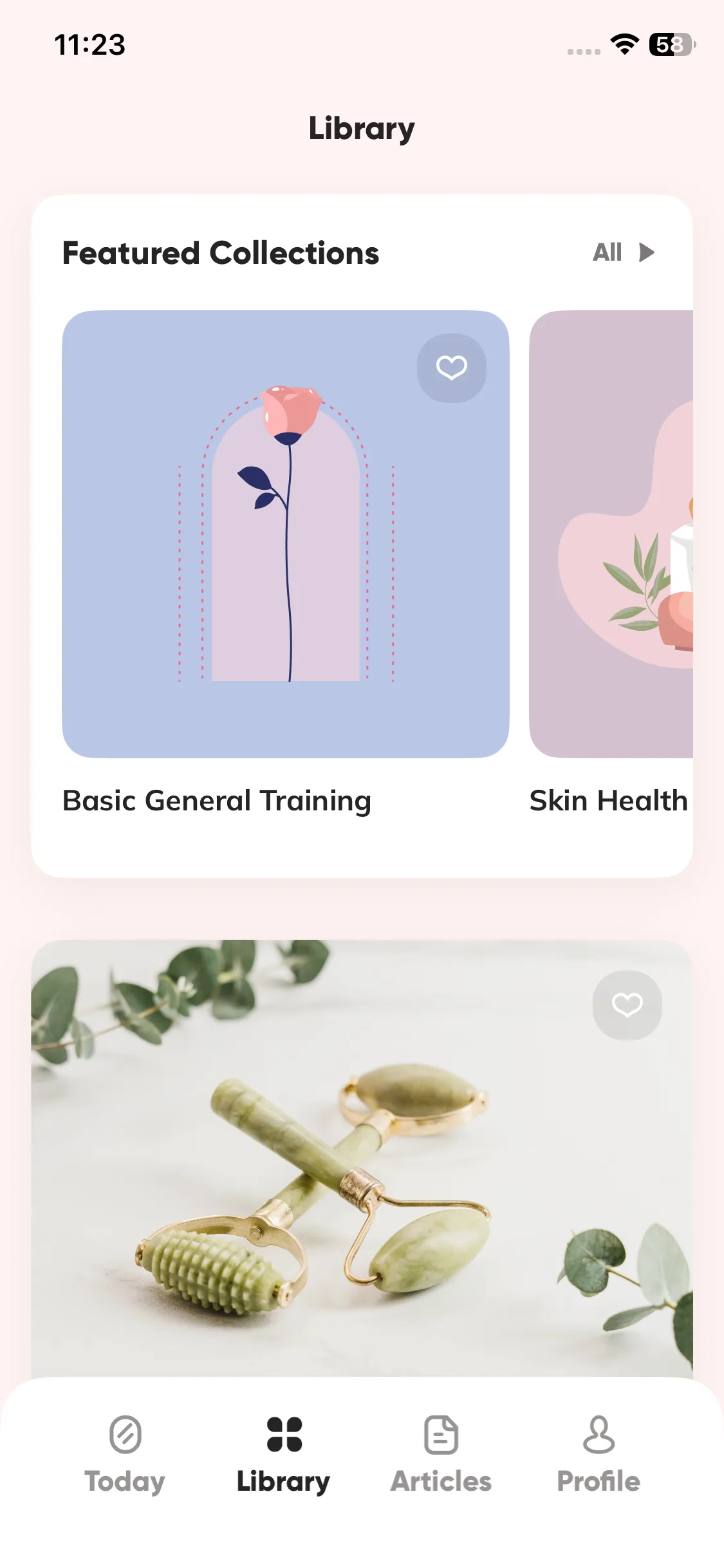Favorite the Basic General Training collection
Screen dimensions: 724x1568
click(x=452, y=368)
